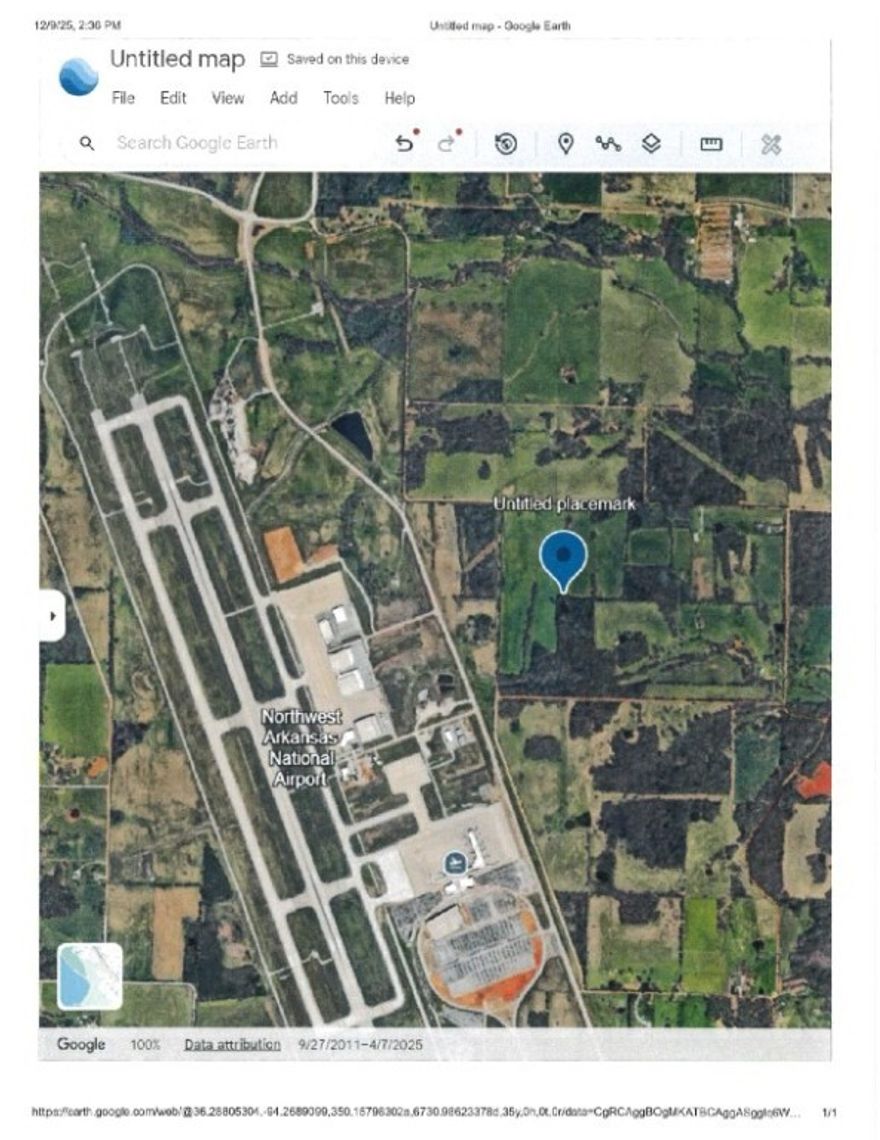This screenshot has width=880, height=1140.
Task: Open the File menu
Action: [x=123, y=98]
